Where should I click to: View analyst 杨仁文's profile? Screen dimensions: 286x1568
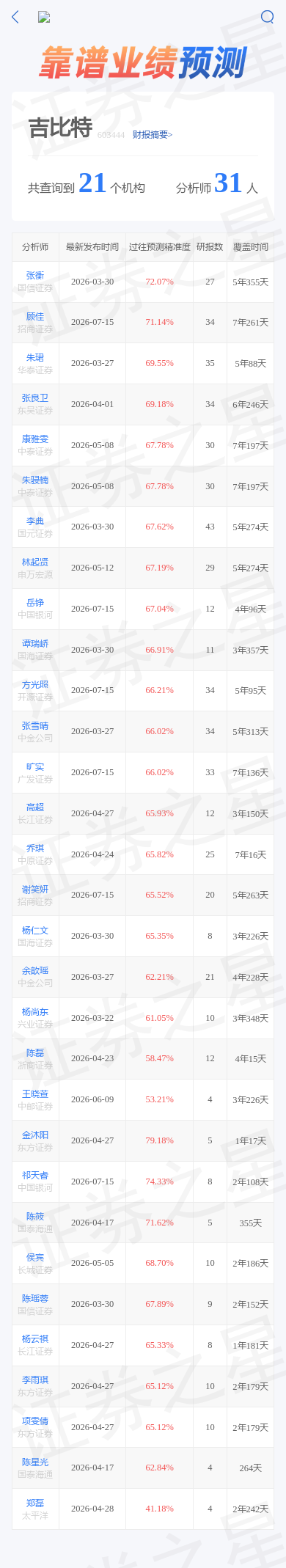coord(35,931)
